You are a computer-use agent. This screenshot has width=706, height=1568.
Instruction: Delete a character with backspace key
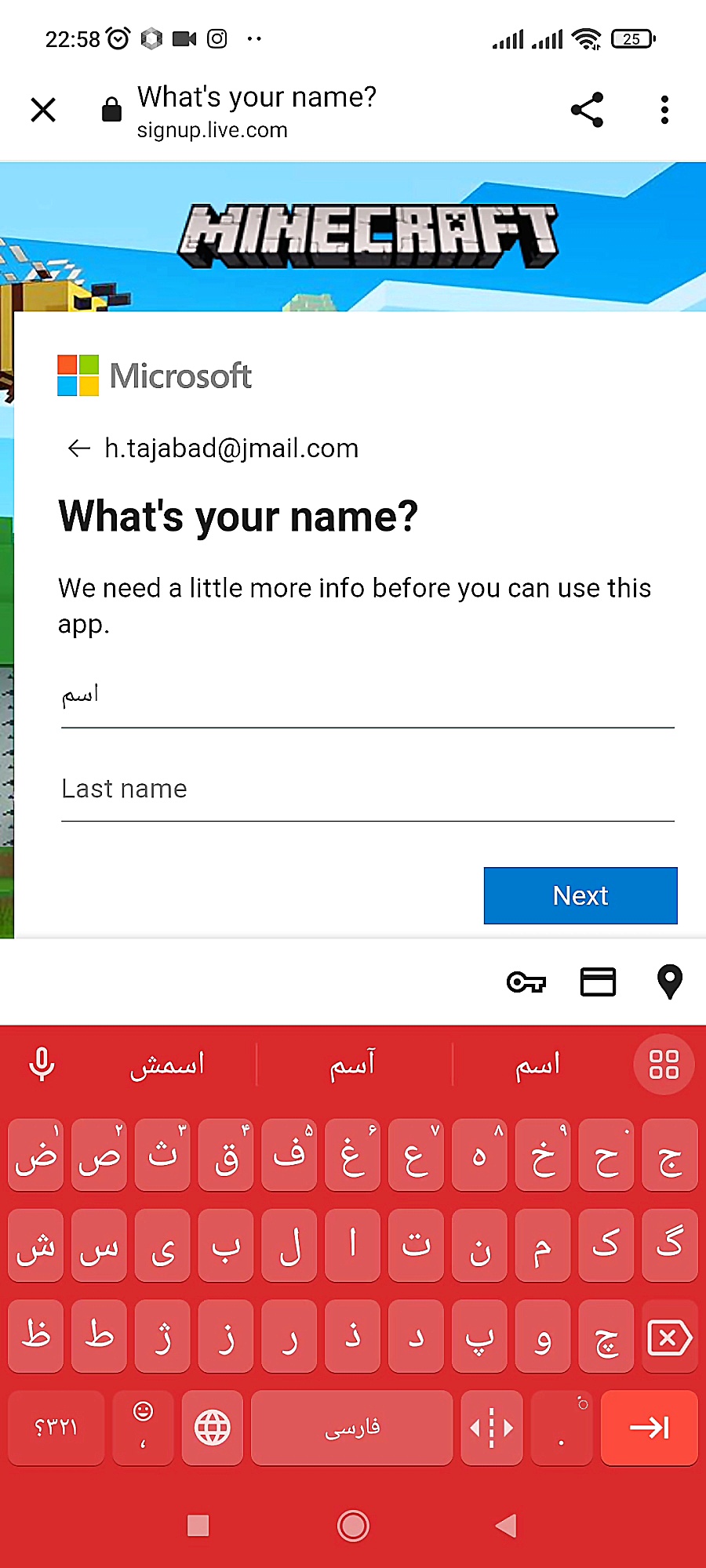point(669,1338)
